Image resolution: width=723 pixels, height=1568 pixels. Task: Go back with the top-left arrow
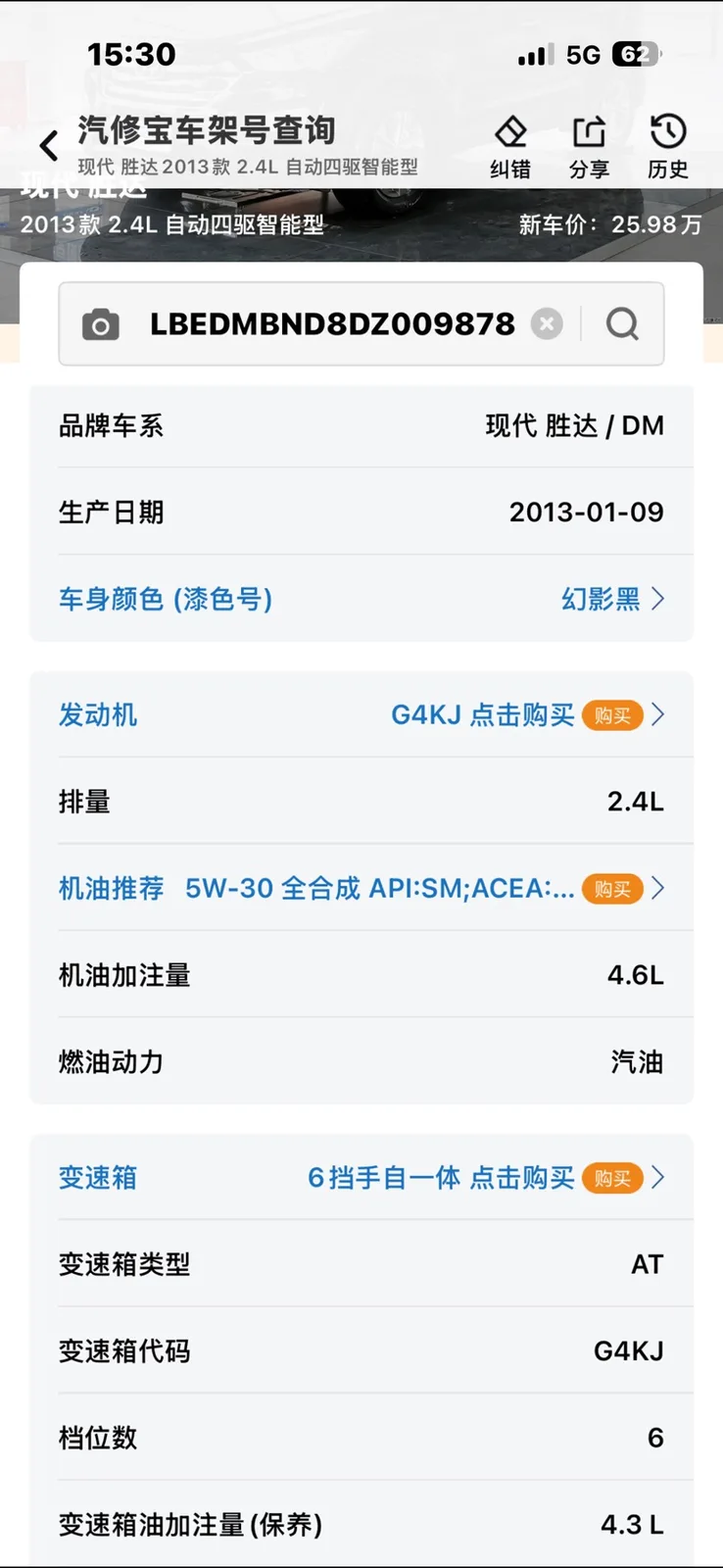(x=49, y=147)
